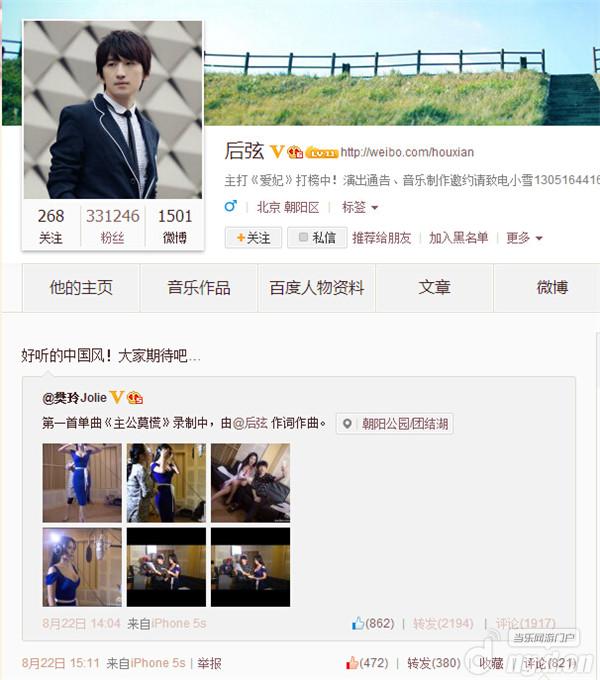Open the @樊玲Jolie profile link
This screenshot has height=680, width=600.
[x=73, y=398]
